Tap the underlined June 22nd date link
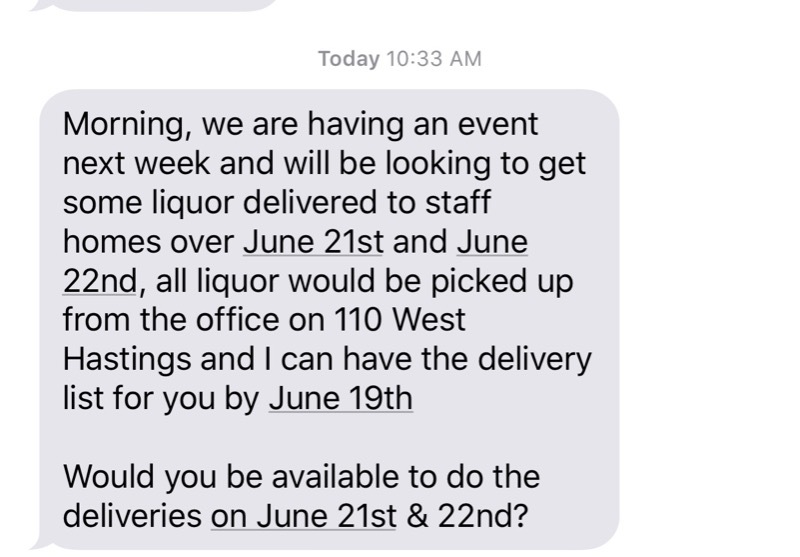Image resolution: width=800 pixels, height=557 pixels. 492,242
